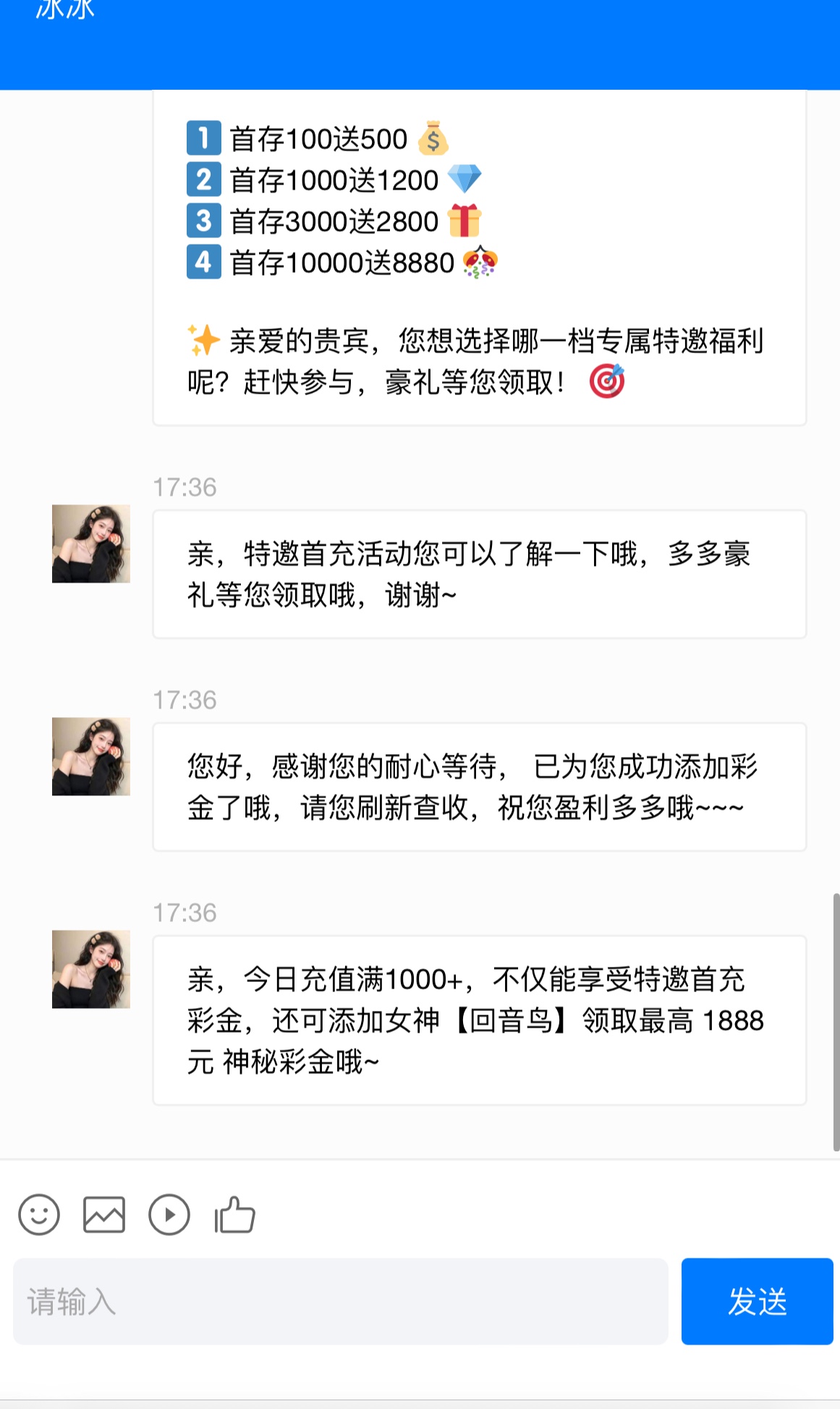840x1409 pixels.
Task: Focus the 请输入 message field
Action: coord(340,1301)
